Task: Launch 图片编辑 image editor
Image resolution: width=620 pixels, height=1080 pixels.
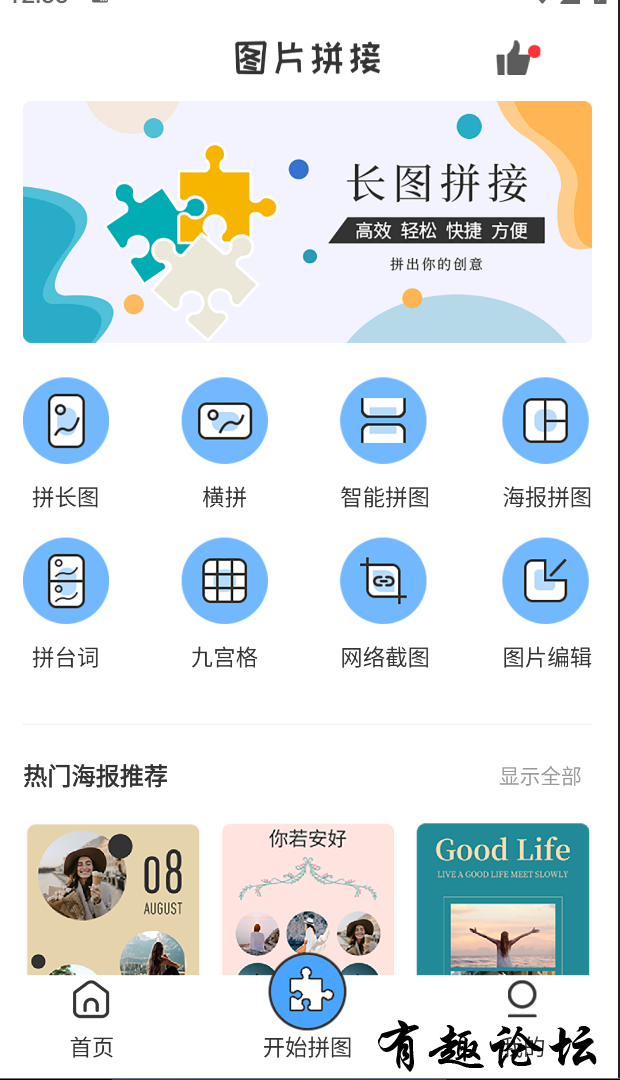Action: point(545,581)
